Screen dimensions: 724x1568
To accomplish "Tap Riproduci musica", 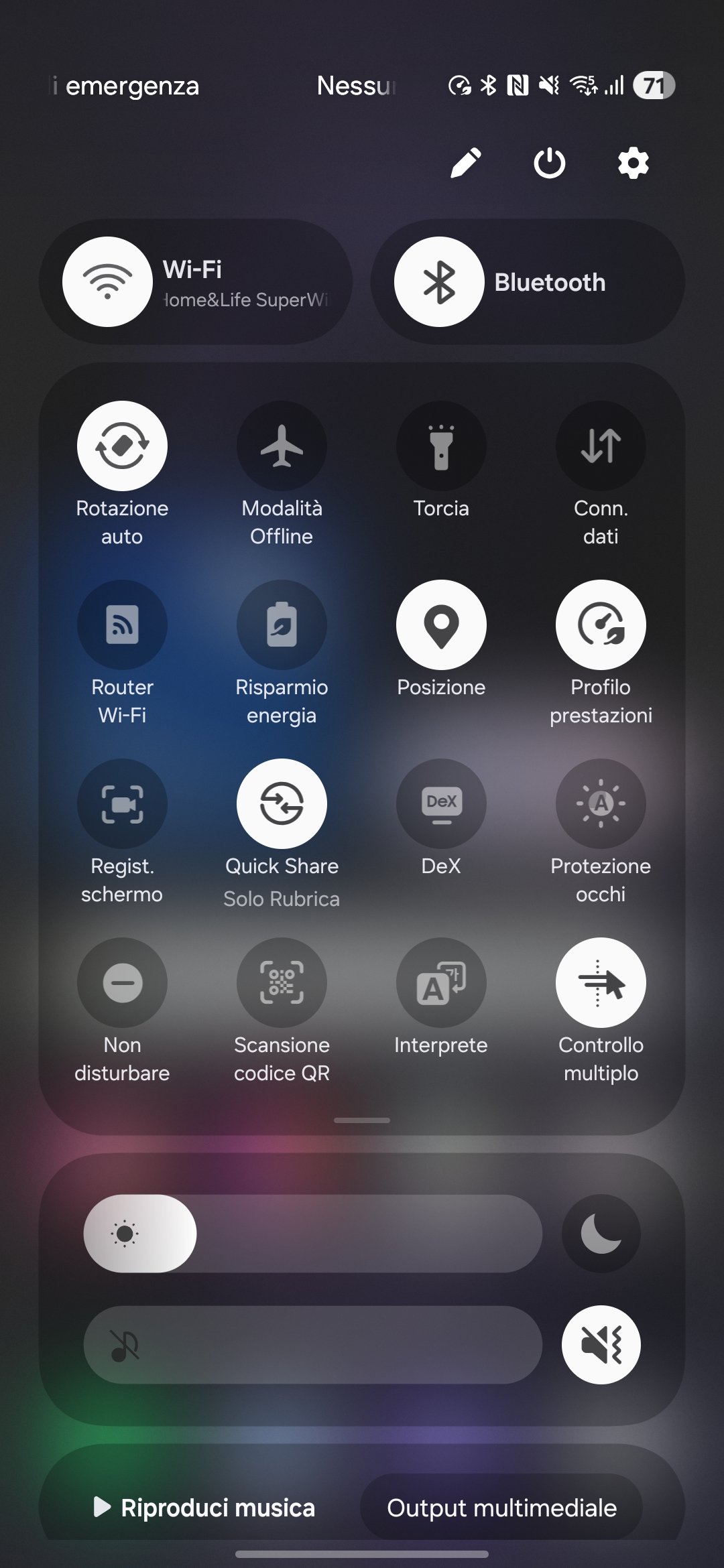I will pyautogui.click(x=204, y=1508).
